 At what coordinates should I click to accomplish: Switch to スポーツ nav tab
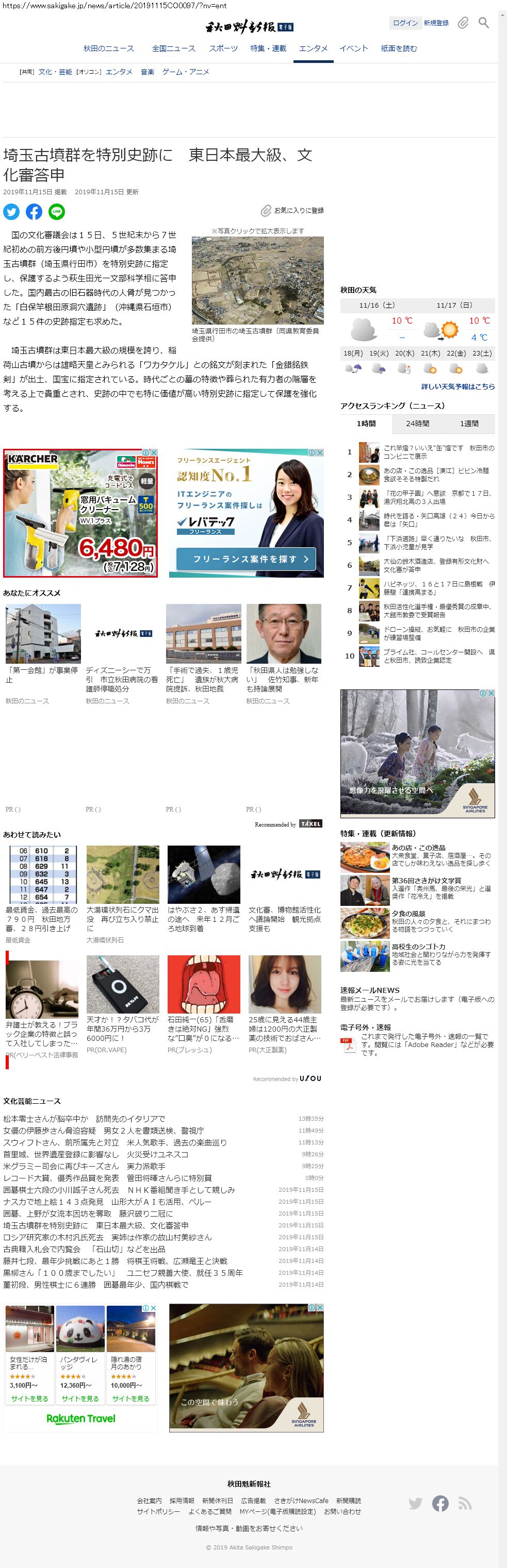[x=223, y=49]
